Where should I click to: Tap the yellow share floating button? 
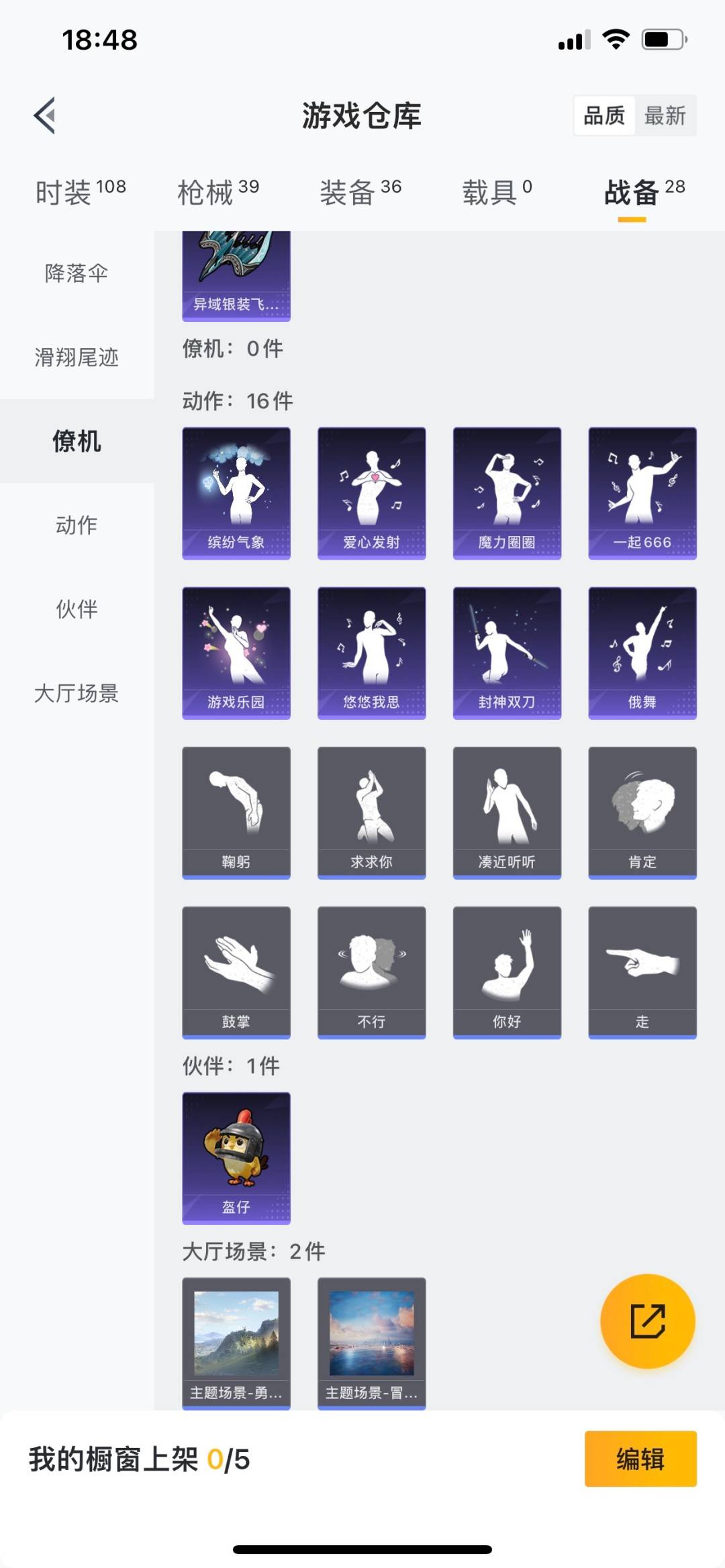(x=647, y=1321)
